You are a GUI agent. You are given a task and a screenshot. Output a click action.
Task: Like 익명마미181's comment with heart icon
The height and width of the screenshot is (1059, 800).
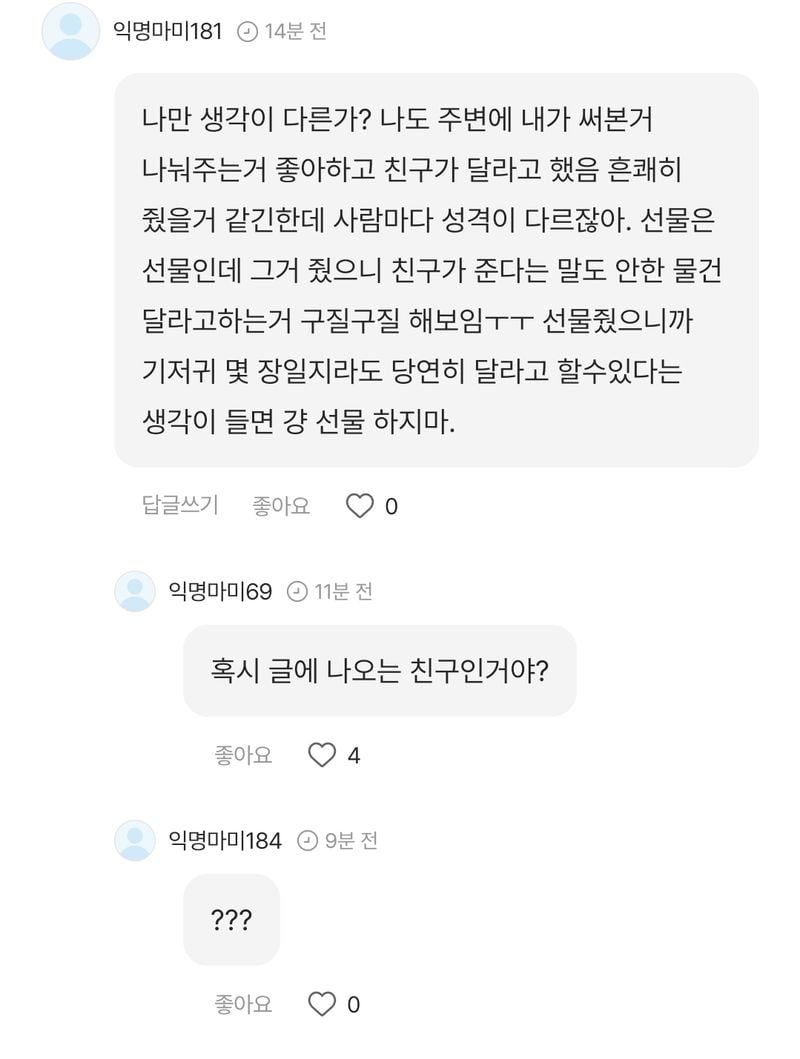pos(359,507)
